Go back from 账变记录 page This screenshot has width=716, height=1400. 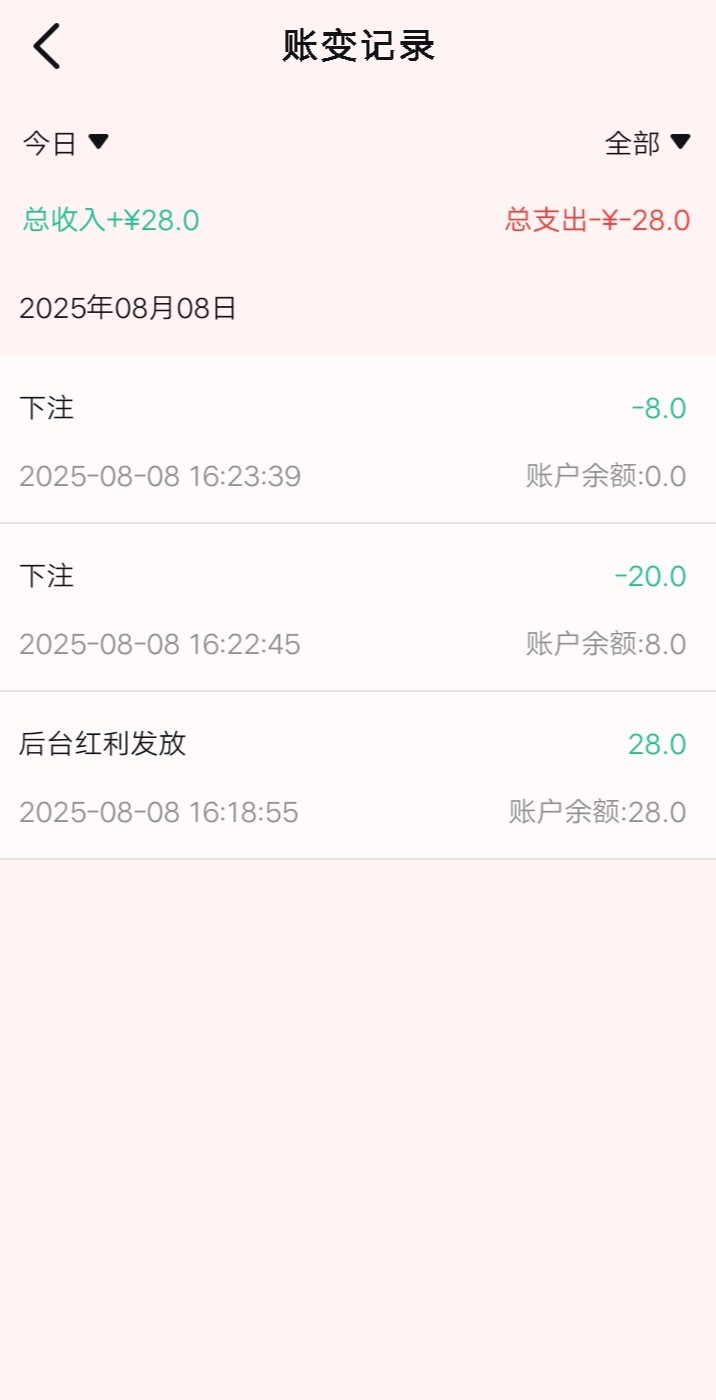[46, 46]
